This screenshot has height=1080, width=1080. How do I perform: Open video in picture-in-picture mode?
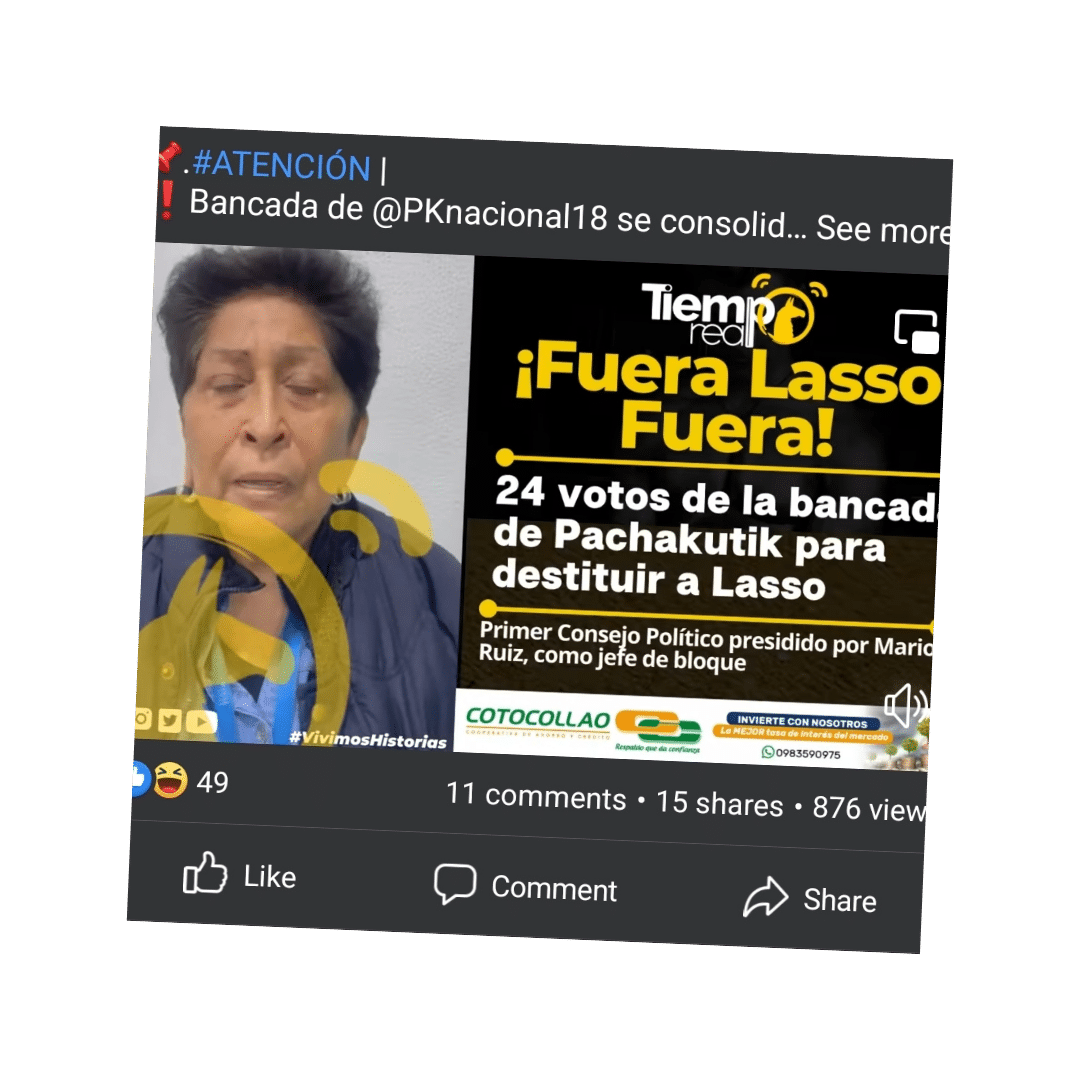tap(916, 332)
